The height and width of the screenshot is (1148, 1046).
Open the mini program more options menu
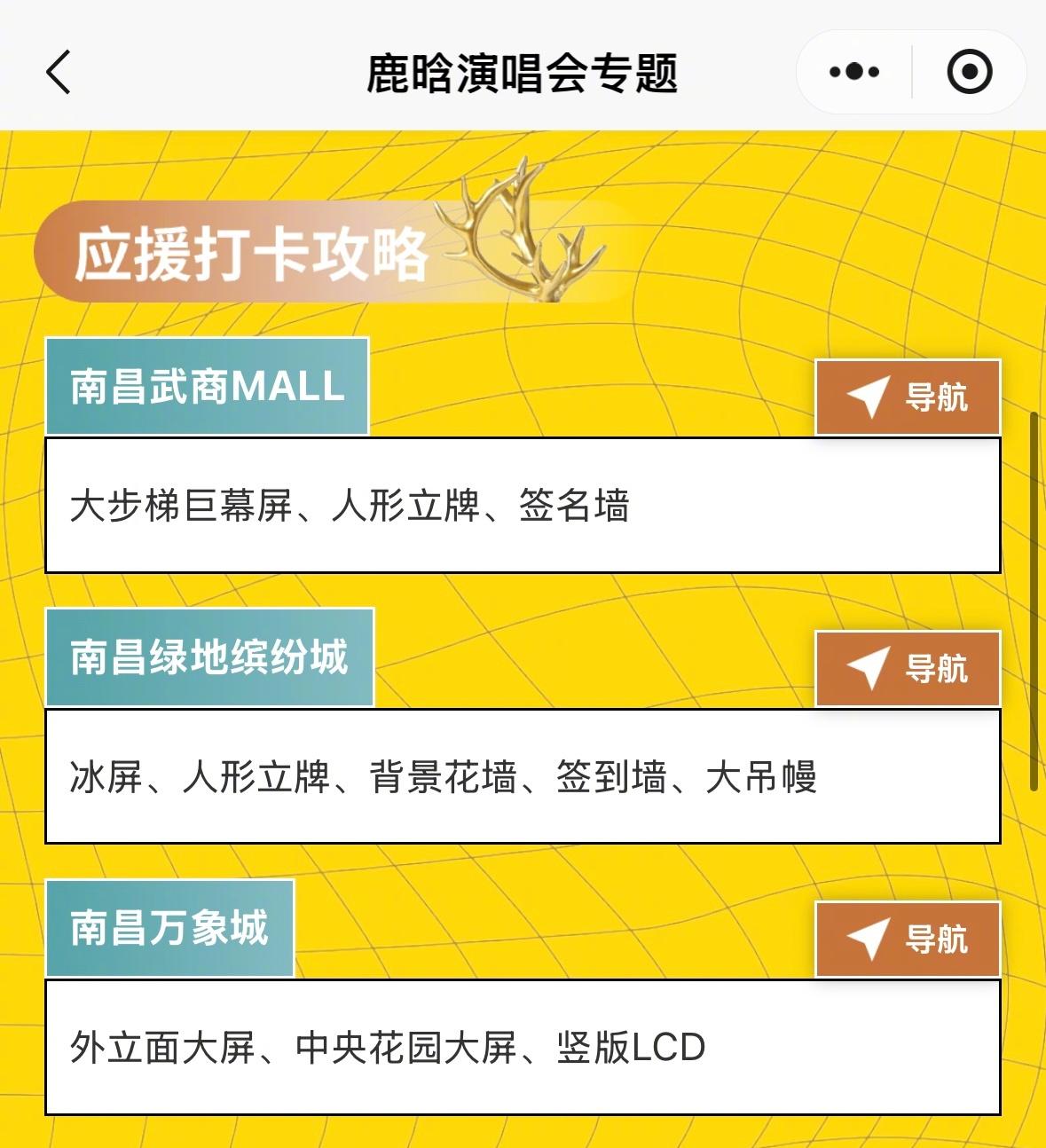[853, 72]
